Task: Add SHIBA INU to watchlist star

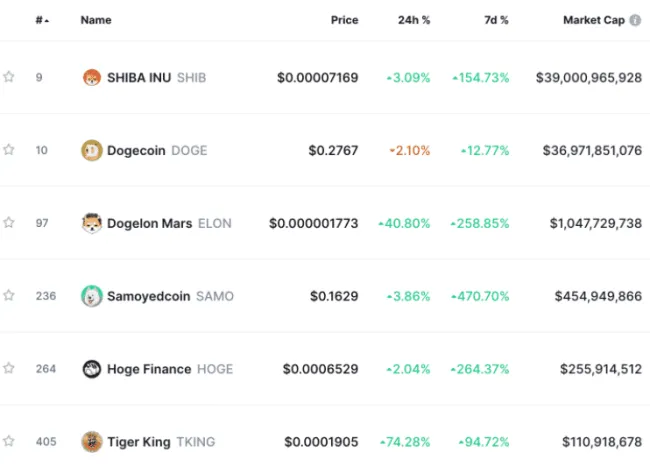Action: [9, 77]
